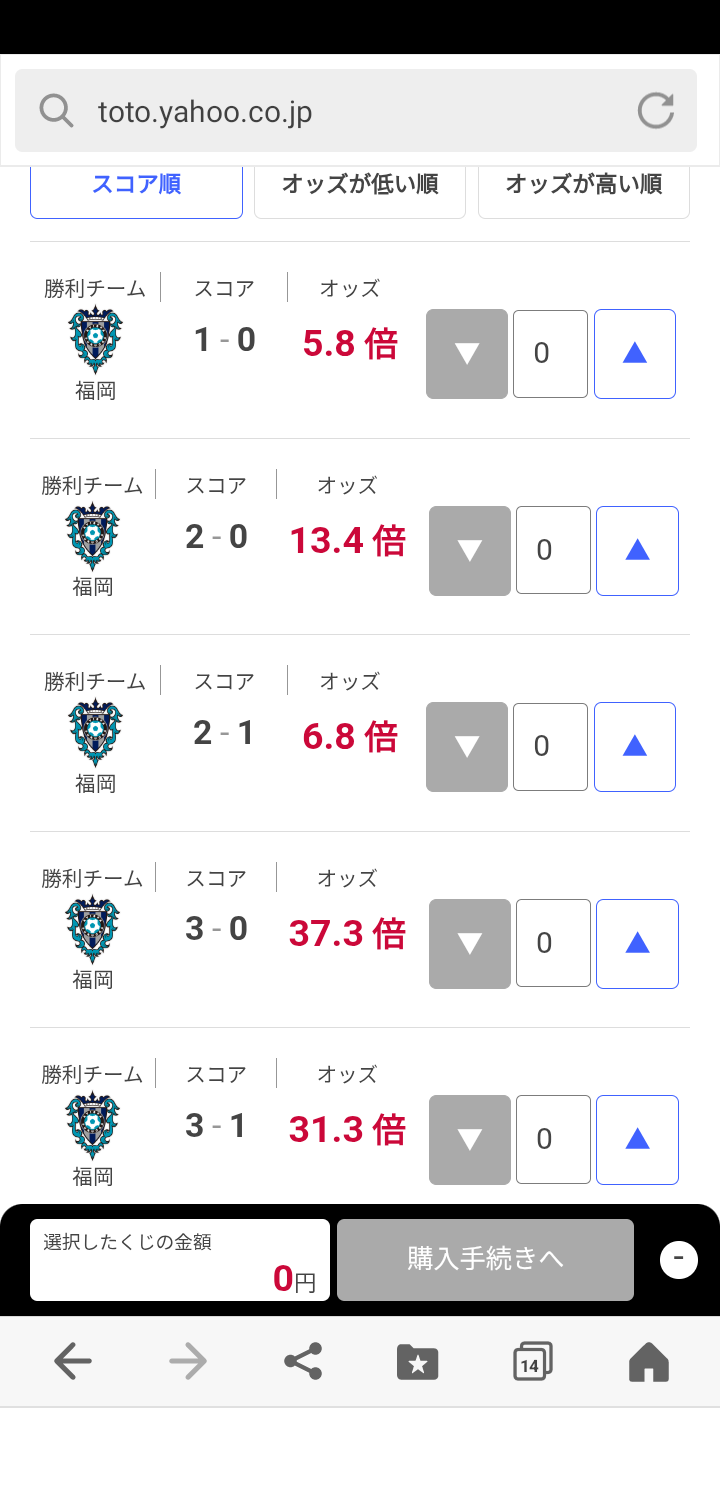Increase quantity for score 3-1

pos(637,1139)
